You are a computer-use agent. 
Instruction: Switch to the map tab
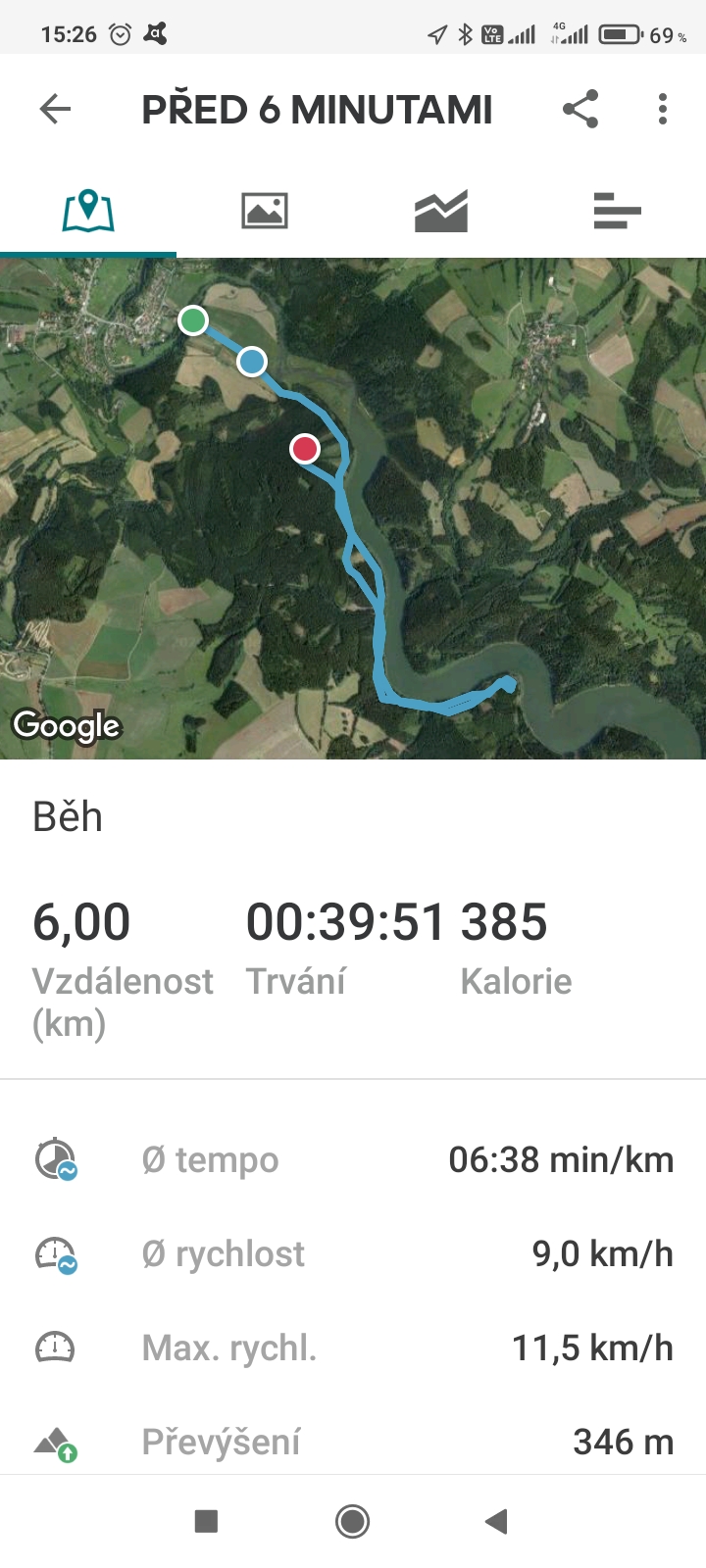[x=88, y=211]
